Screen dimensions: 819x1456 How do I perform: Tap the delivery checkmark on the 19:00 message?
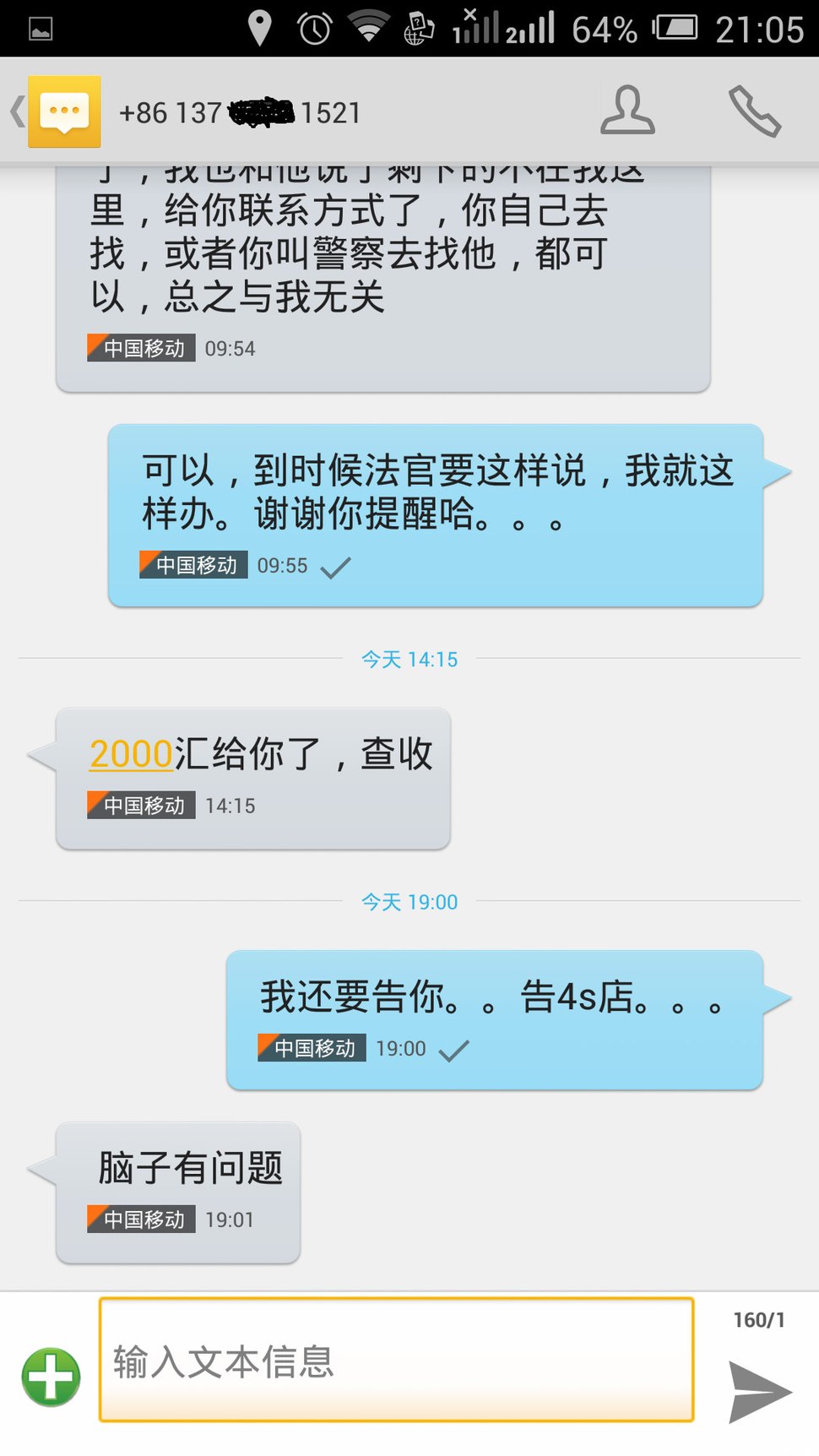tap(455, 1050)
